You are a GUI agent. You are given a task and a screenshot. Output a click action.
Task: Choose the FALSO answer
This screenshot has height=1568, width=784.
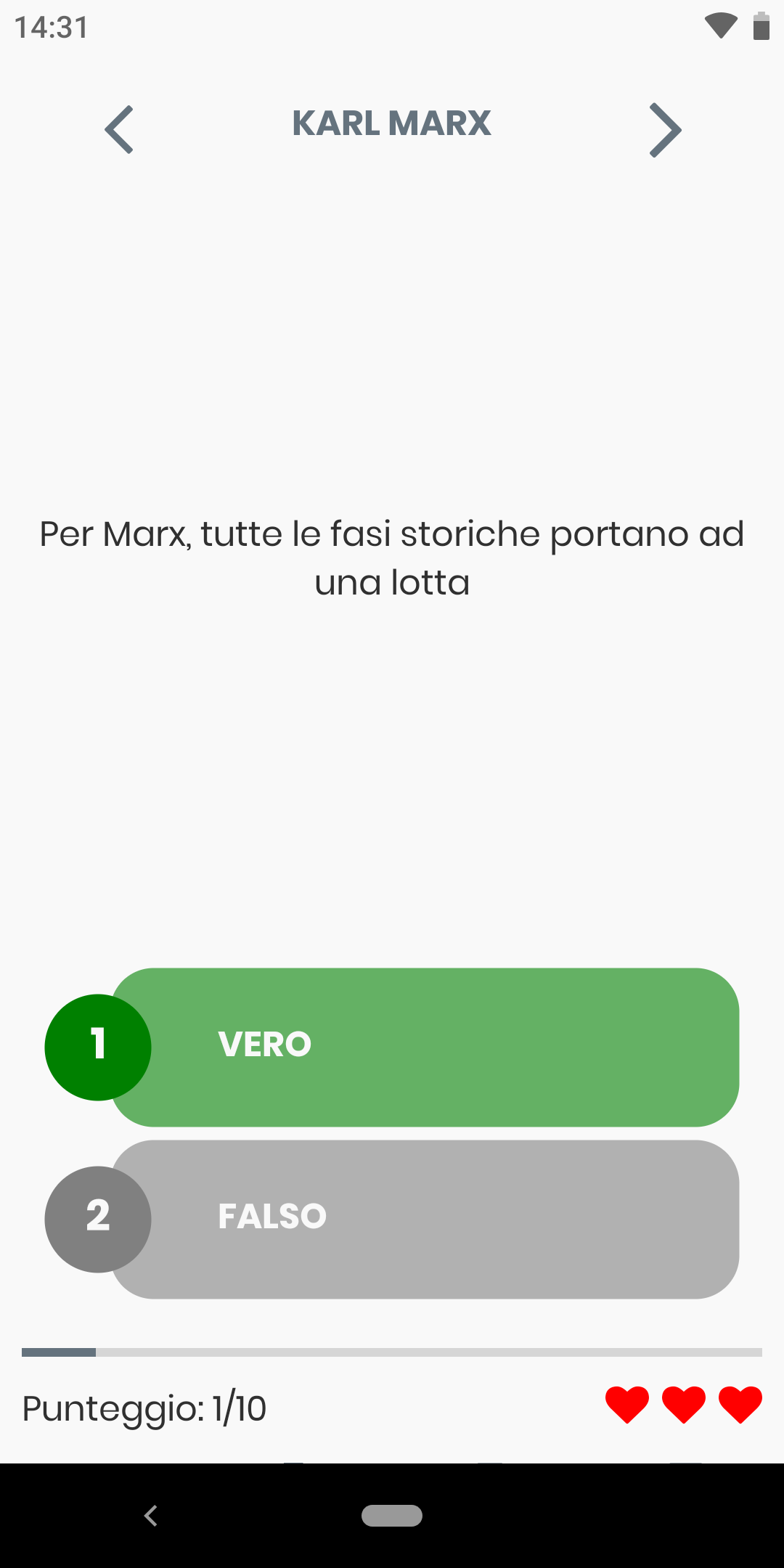[x=424, y=1219]
